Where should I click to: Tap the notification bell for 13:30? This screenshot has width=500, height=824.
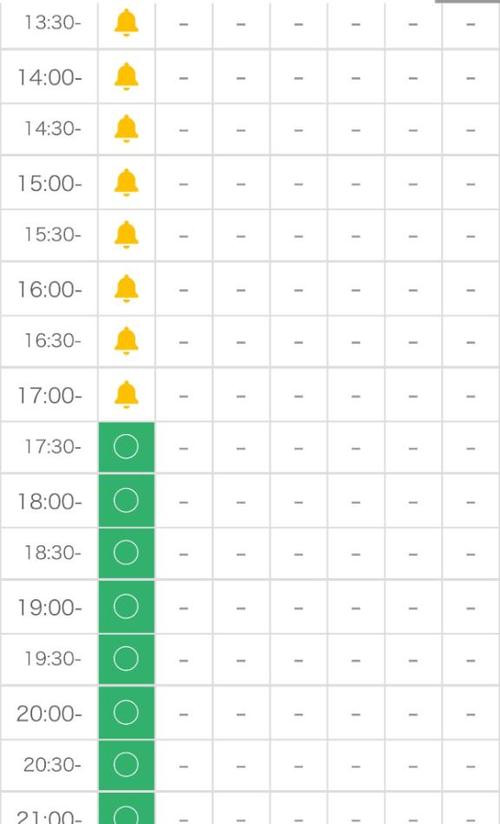(126, 24)
